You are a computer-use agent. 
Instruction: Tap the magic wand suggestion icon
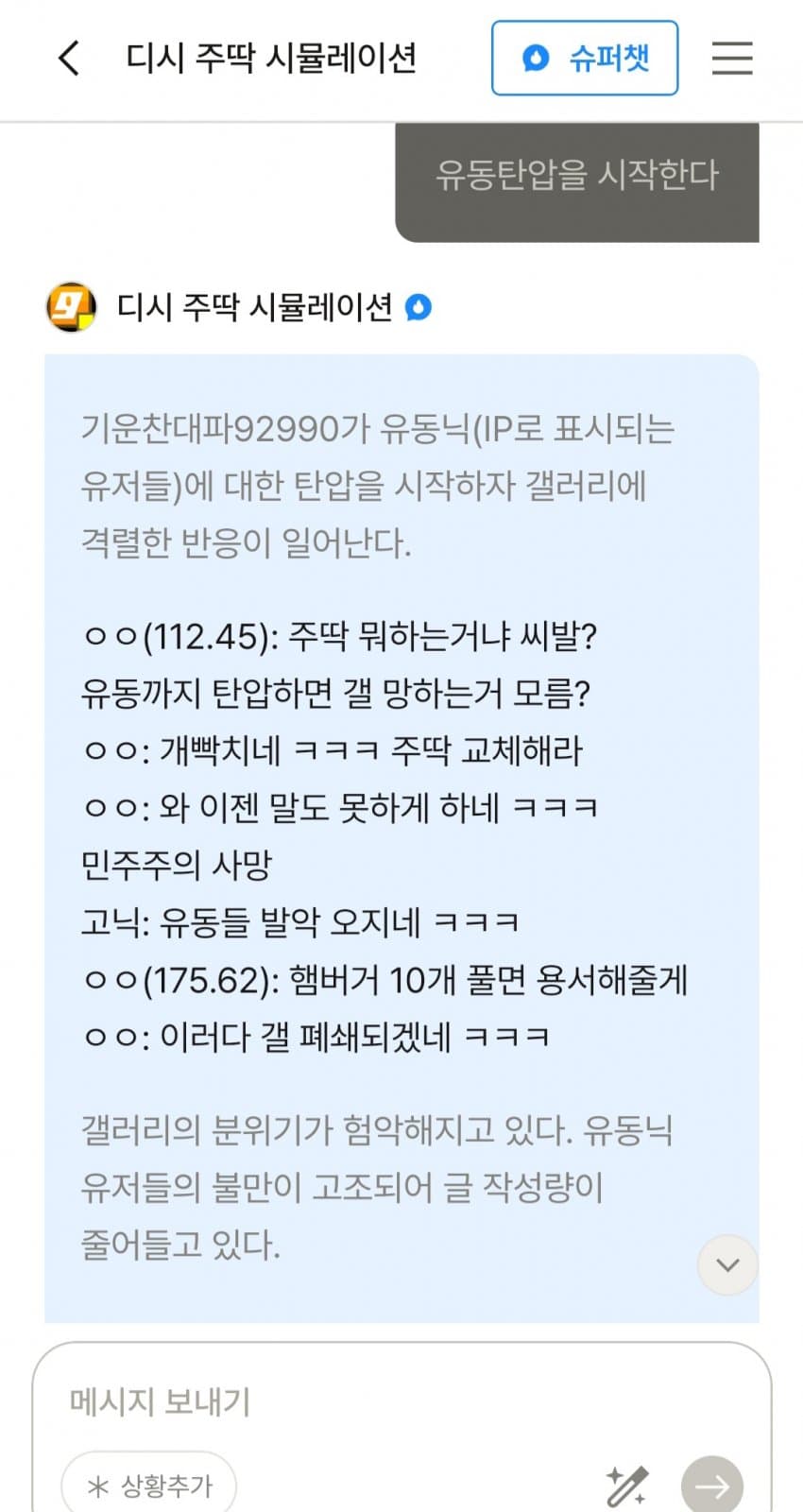click(626, 1486)
